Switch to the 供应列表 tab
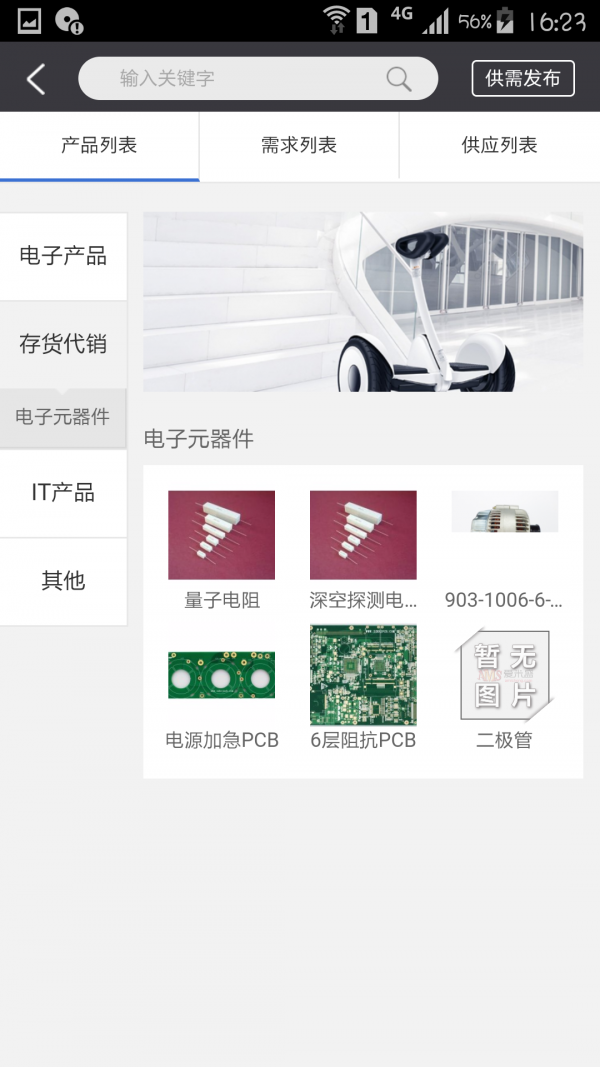 point(499,146)
